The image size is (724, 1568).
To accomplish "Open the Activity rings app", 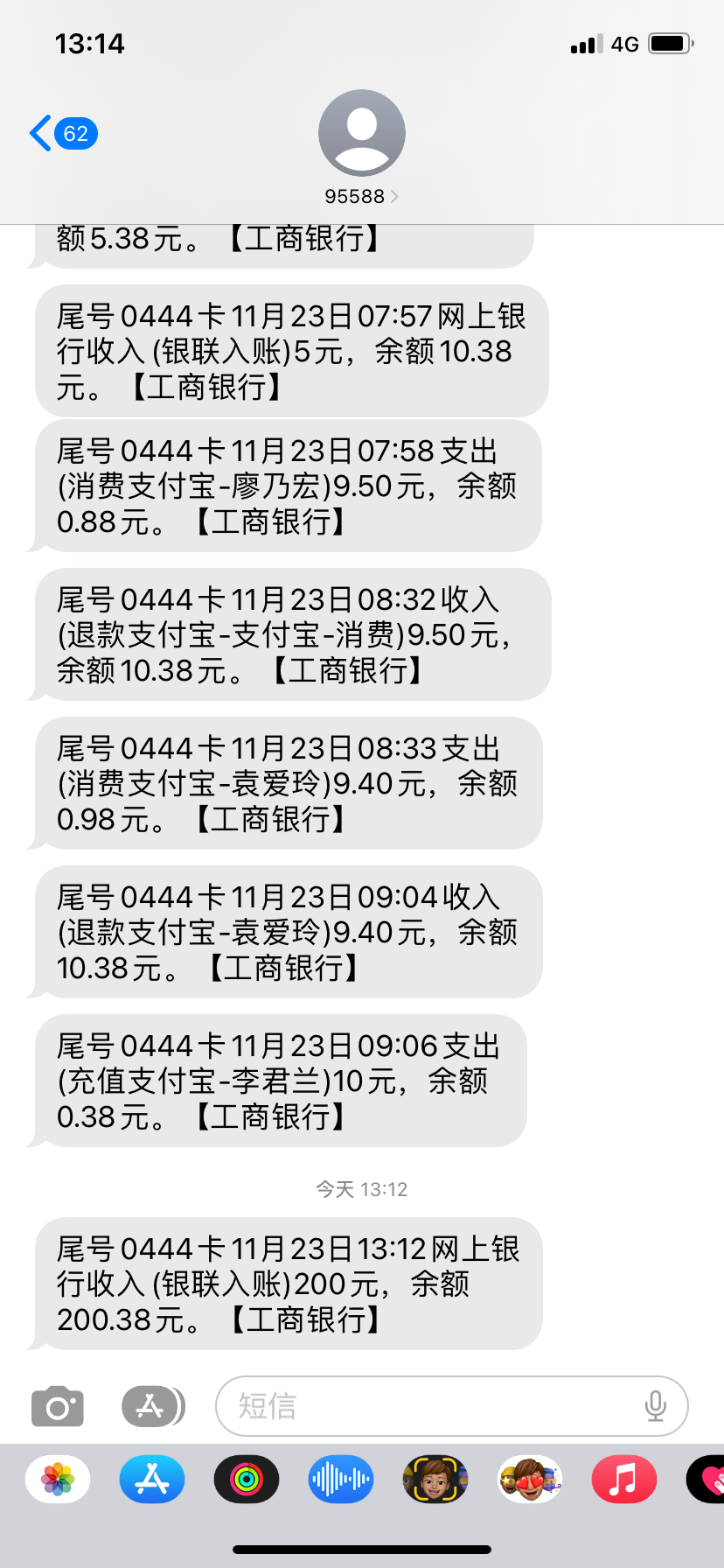I will tap(247, 1480).
